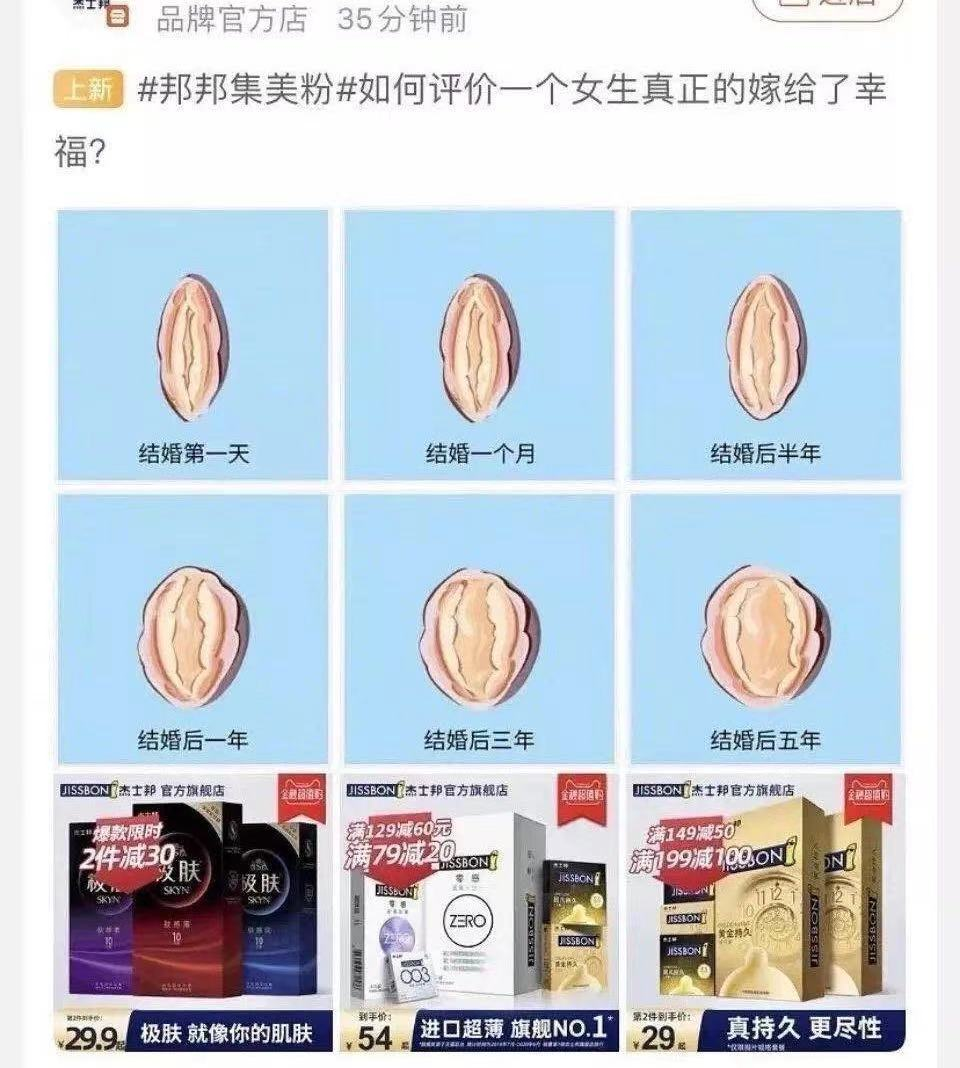View the 真持久 更尽性 gold product image
Viewport: 960px width, 1068px height.
[765, 912]
